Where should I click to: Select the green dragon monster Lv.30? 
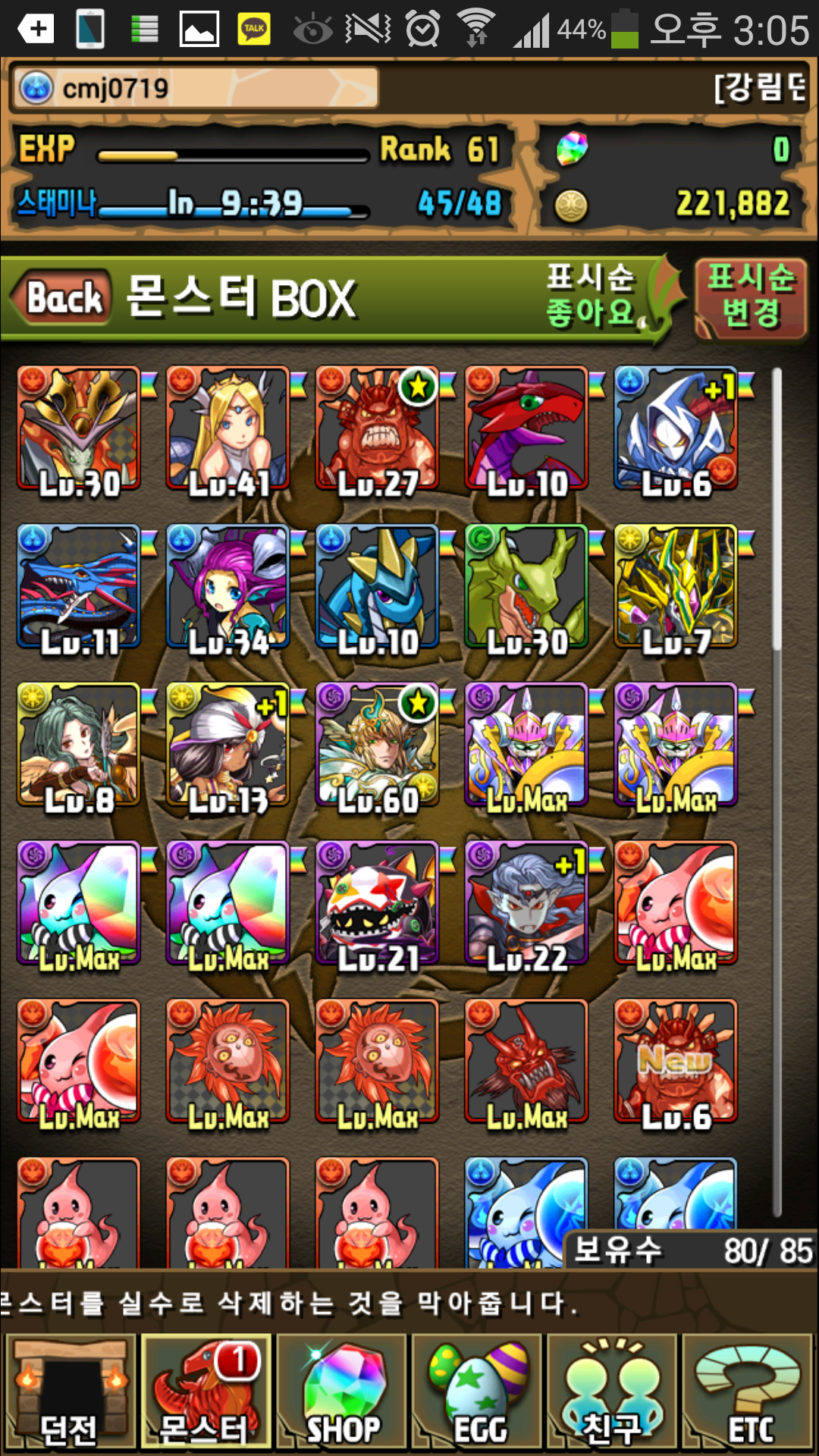click(527, 588)
